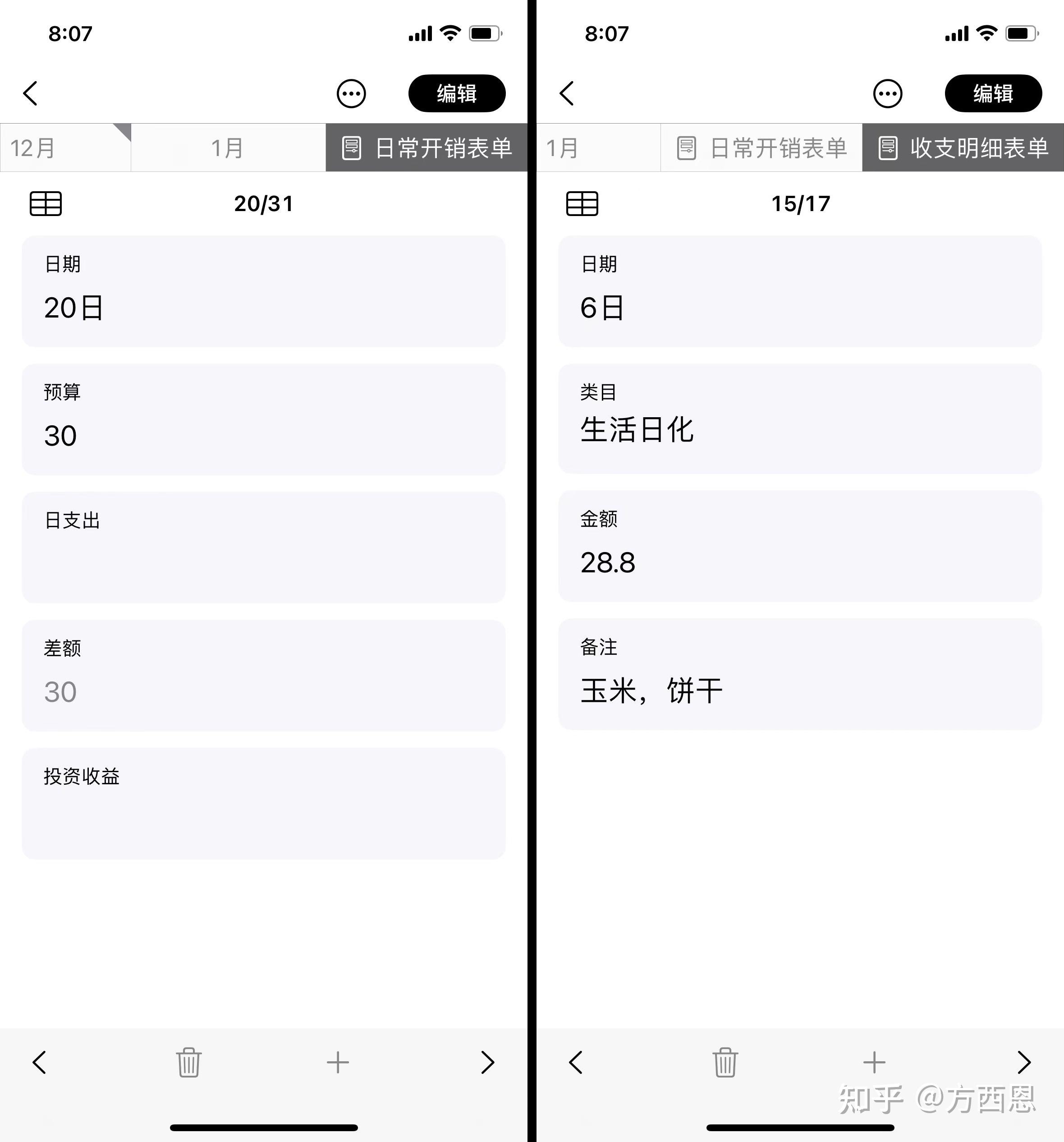Screen dimensions: 1064x1142
Task: Tap the 预算 field showing 30
Action: point(264,419)
